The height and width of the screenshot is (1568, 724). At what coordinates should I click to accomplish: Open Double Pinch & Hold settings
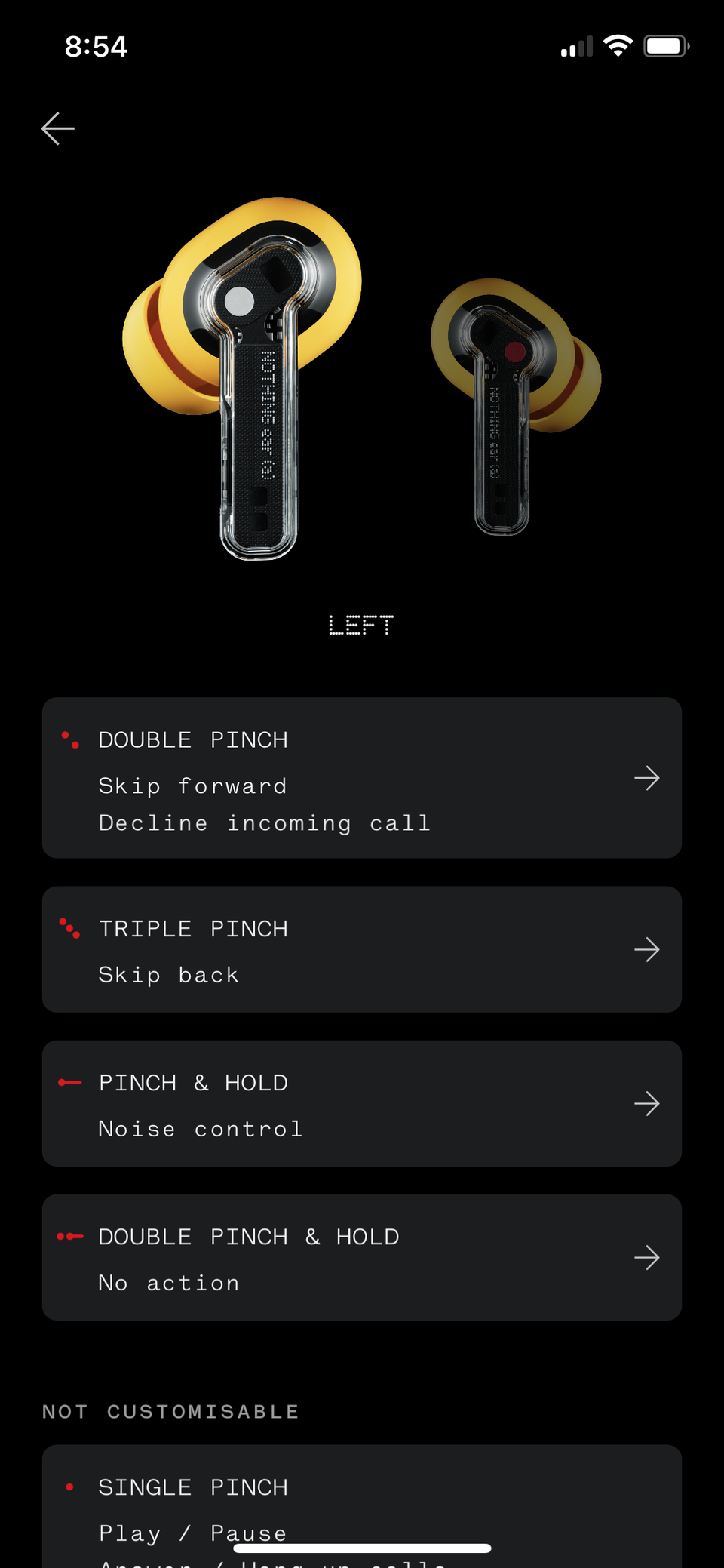(x=362, y=1257)
